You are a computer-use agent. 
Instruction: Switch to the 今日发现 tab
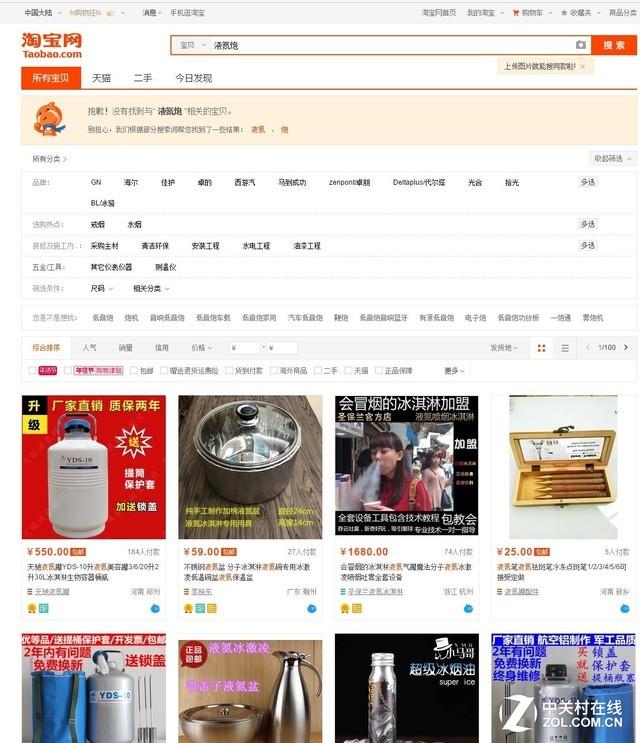tap(193, 78)
